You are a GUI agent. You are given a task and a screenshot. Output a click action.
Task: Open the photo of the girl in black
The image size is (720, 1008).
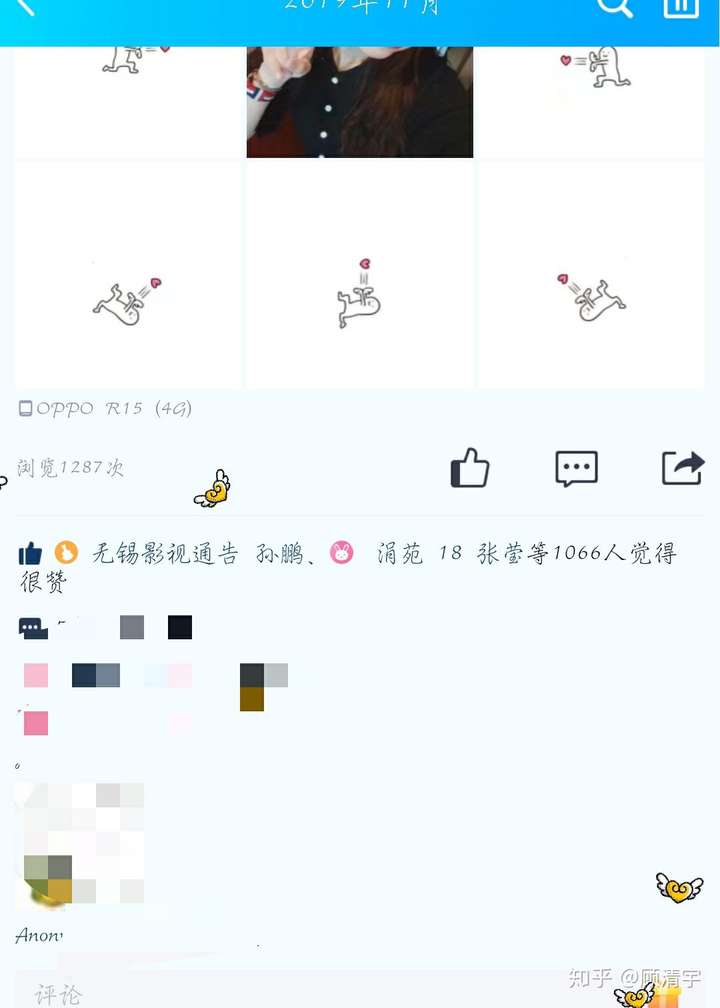click(360, 101)
